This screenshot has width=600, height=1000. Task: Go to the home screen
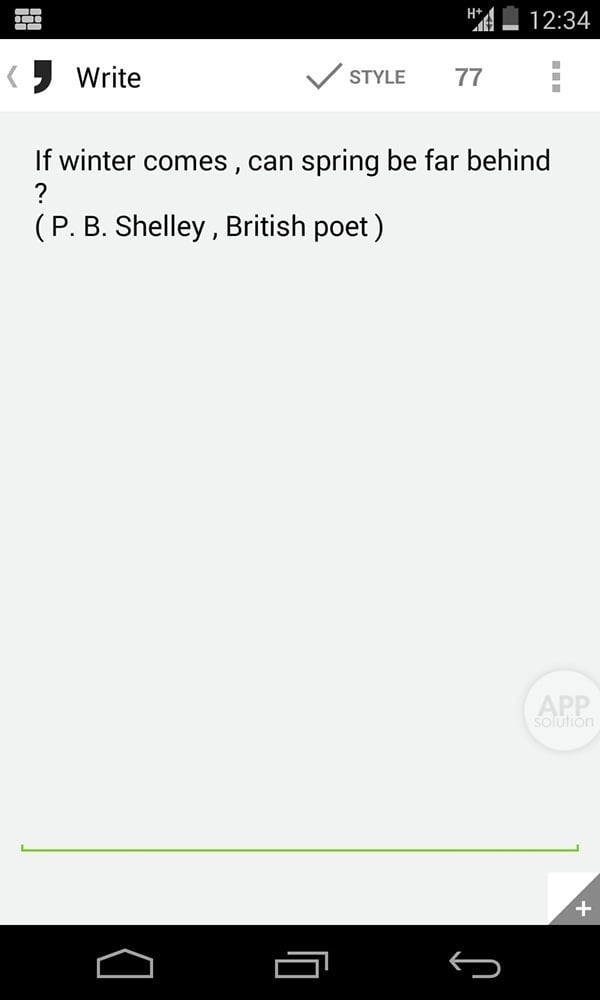(125, 963)
